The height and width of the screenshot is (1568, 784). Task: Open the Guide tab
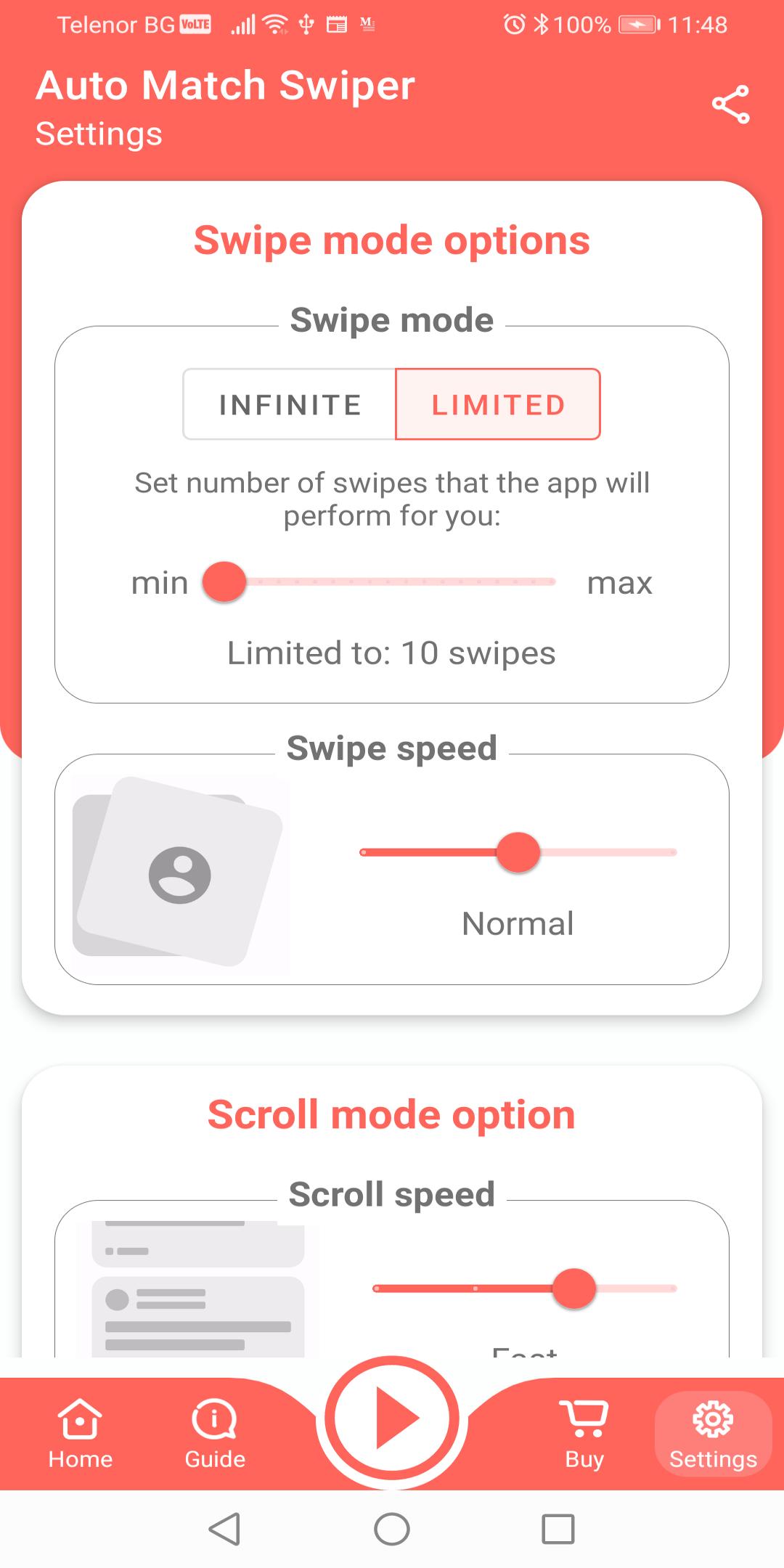pos(215,1433)
